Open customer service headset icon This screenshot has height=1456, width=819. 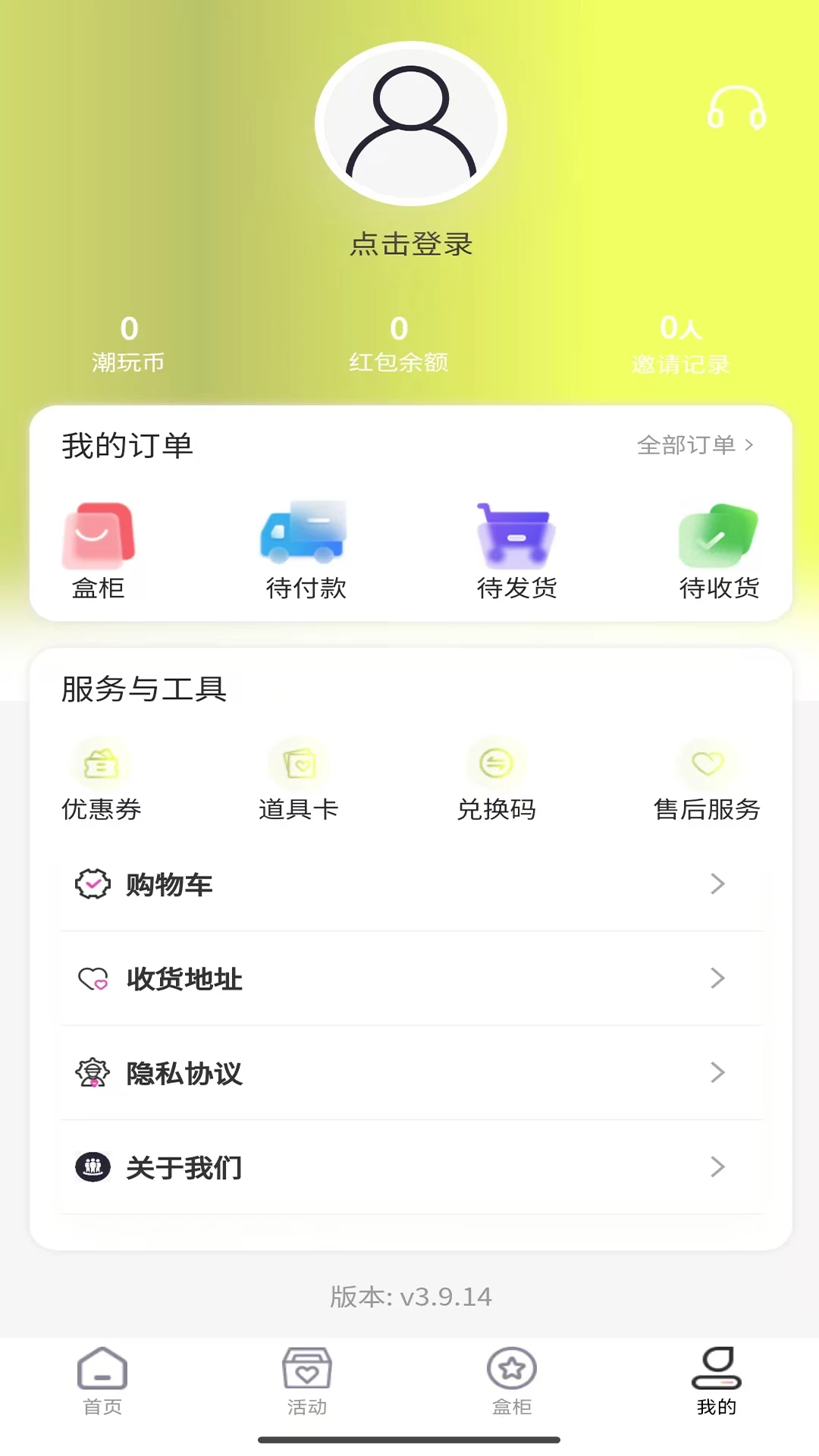736,106
